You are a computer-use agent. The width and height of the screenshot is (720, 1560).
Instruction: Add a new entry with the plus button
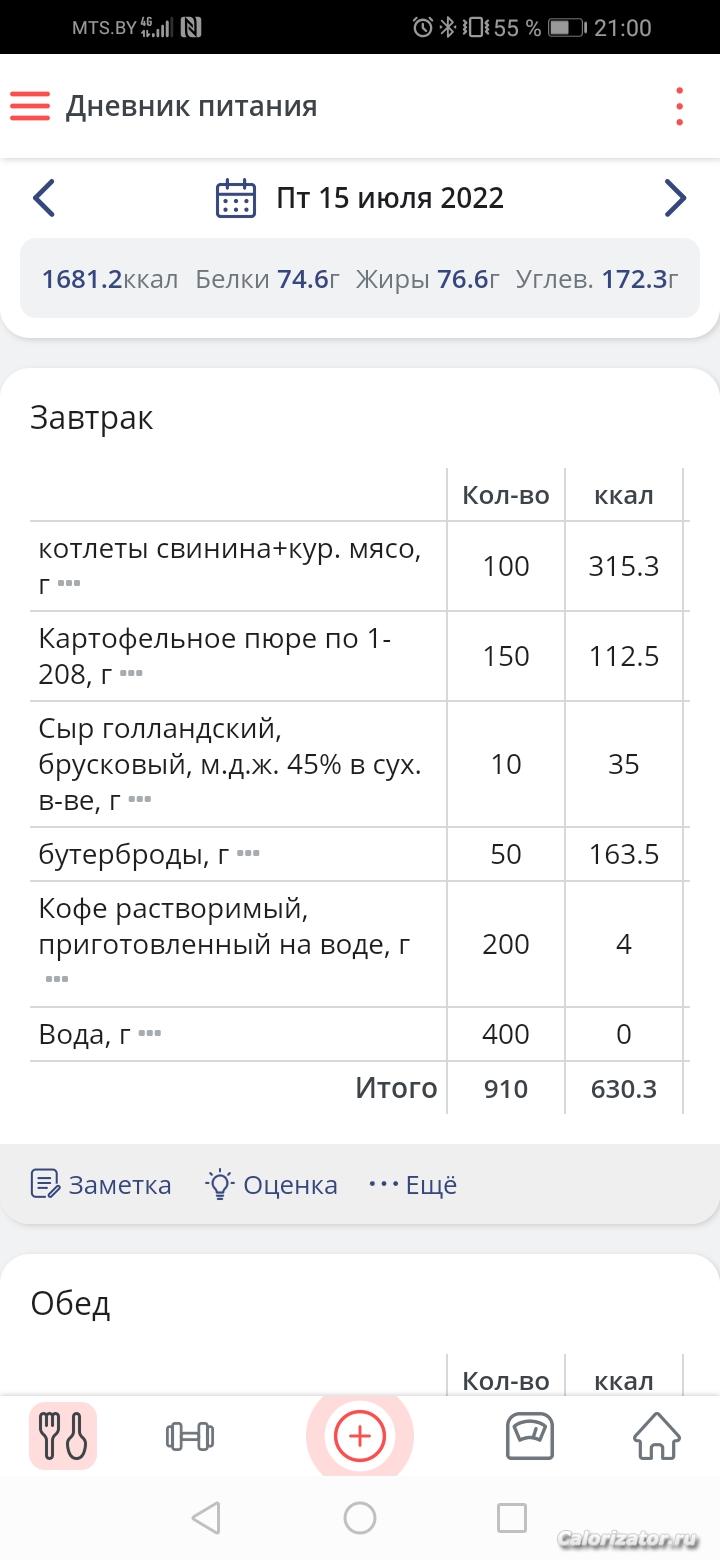click(360, 1437)
